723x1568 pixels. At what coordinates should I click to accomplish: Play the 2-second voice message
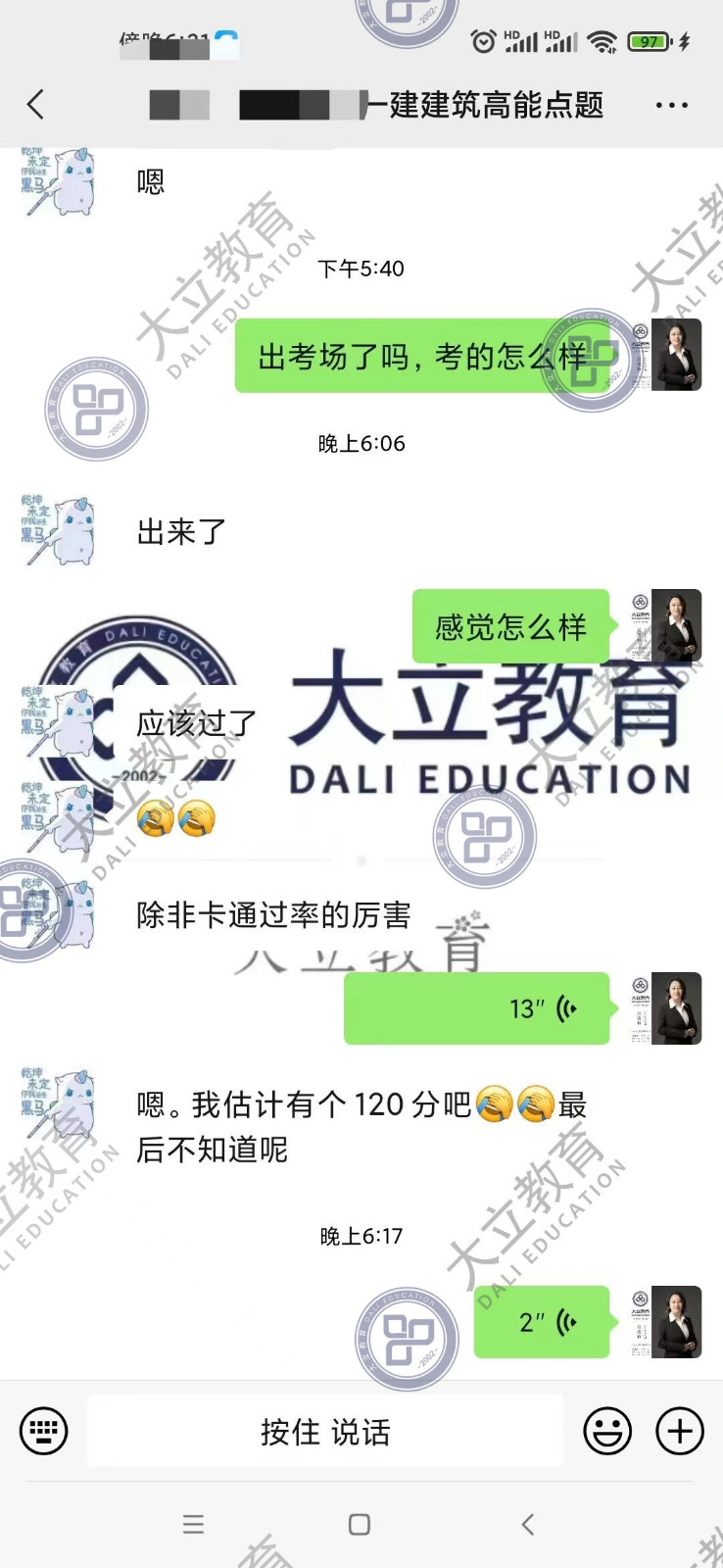pos(542,1322)
